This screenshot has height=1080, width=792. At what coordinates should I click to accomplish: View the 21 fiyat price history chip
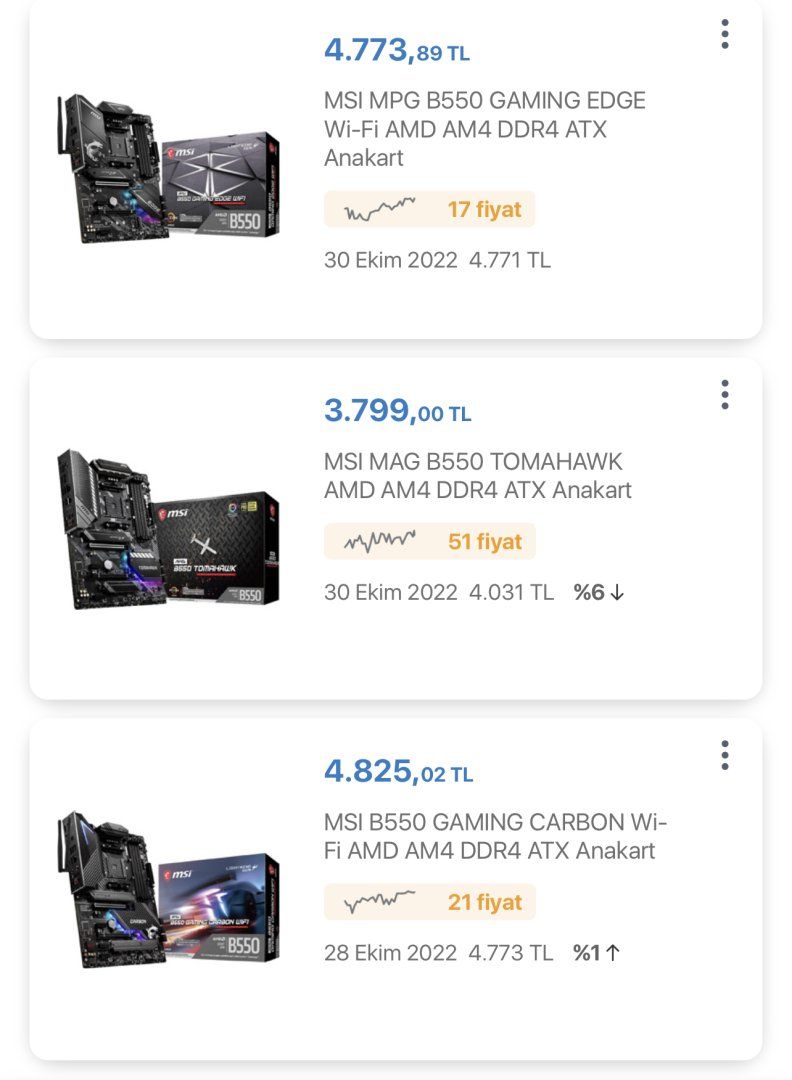pos(429,902)
